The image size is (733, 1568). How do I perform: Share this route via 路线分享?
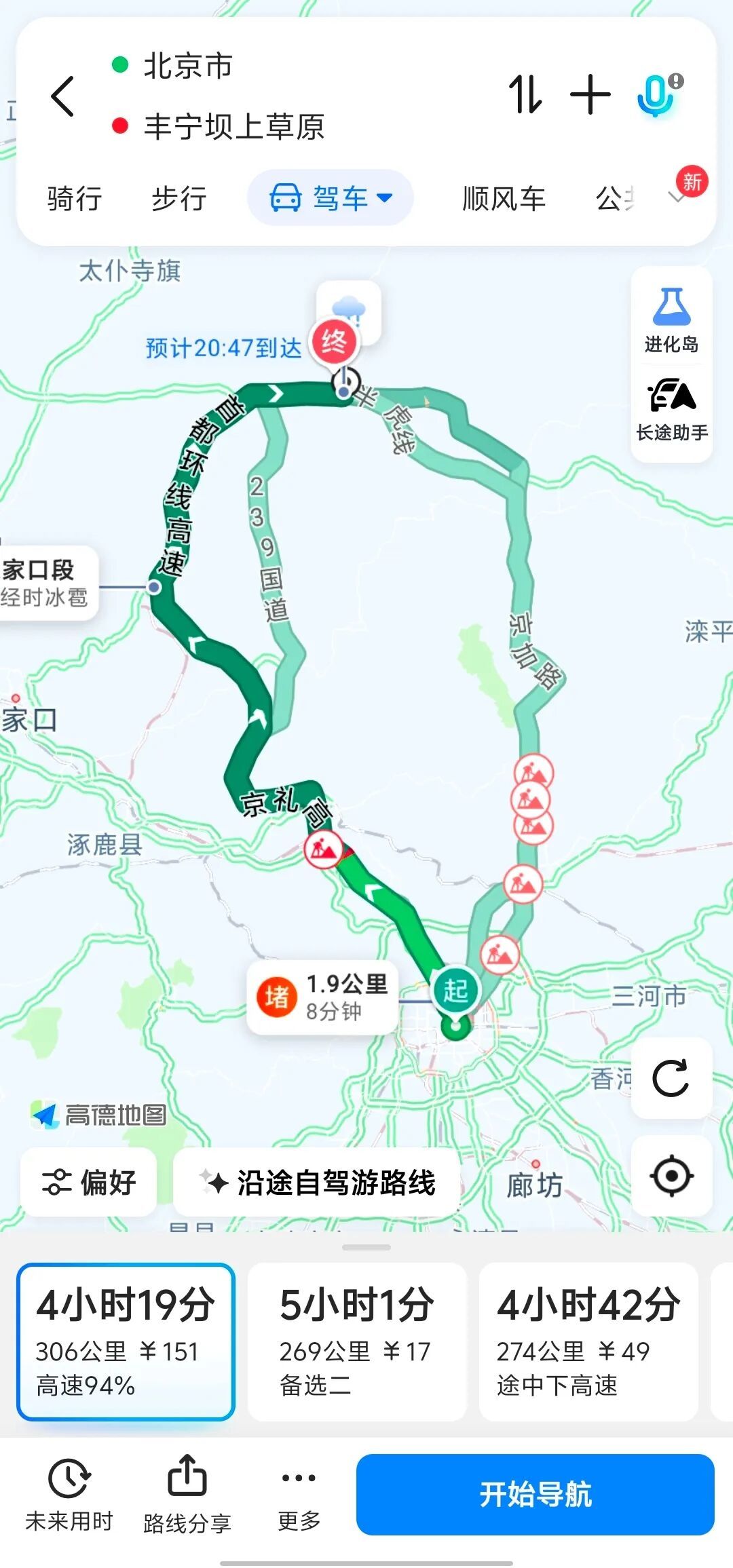187,1495
